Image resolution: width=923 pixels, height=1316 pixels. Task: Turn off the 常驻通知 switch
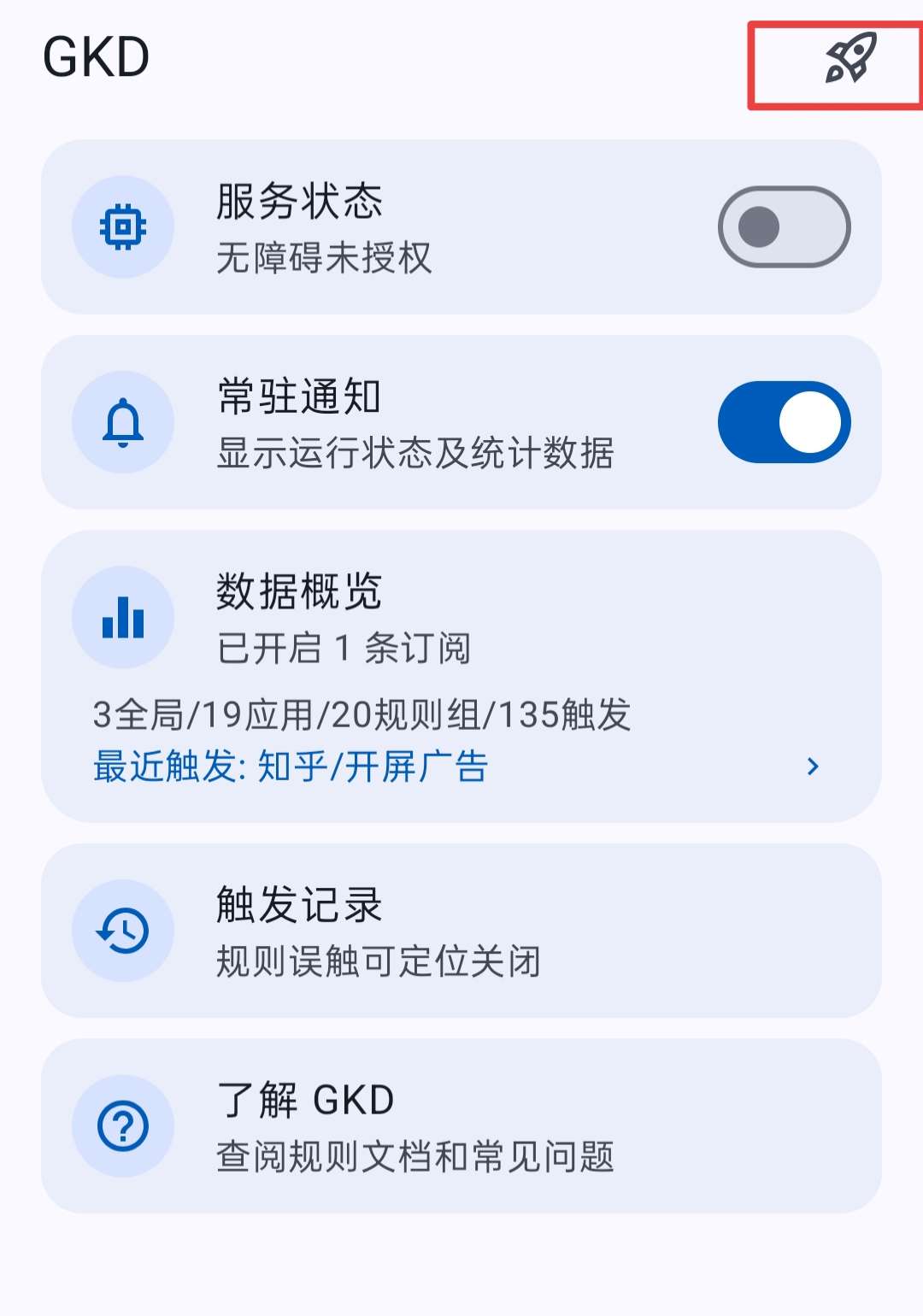coord(784,422)
